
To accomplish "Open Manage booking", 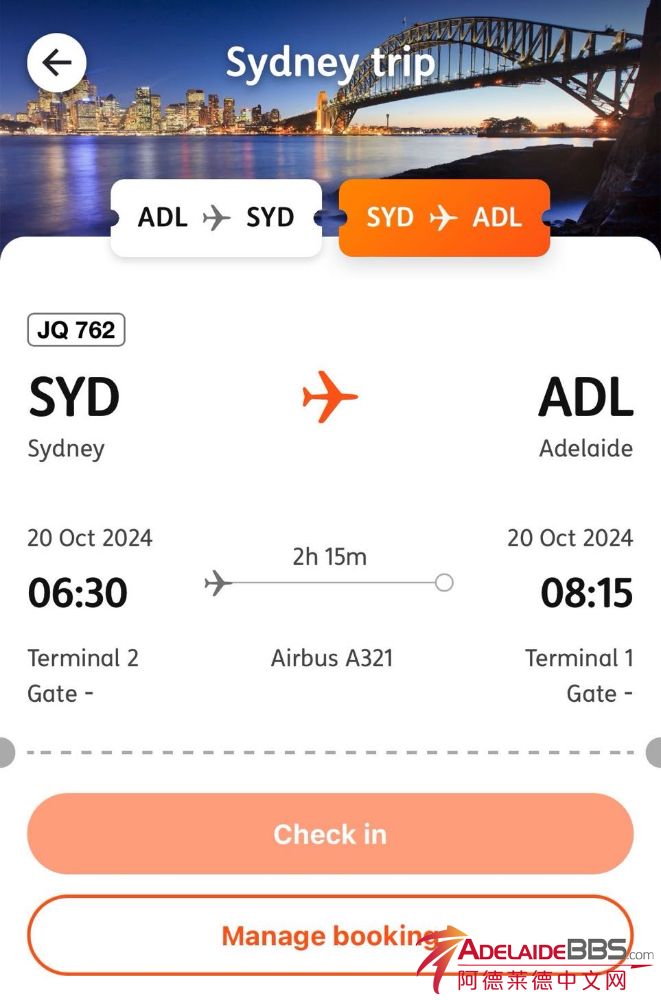I will 330,936.
